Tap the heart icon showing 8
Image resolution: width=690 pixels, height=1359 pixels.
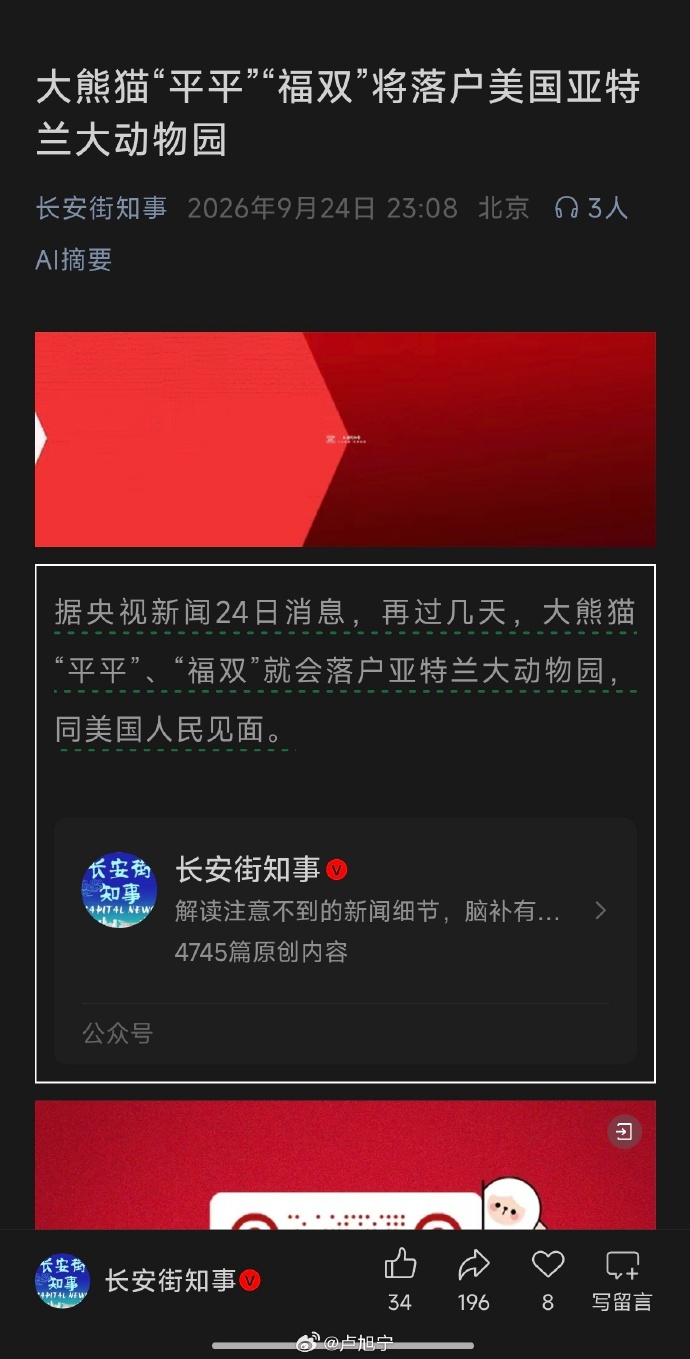(548, 1264)
